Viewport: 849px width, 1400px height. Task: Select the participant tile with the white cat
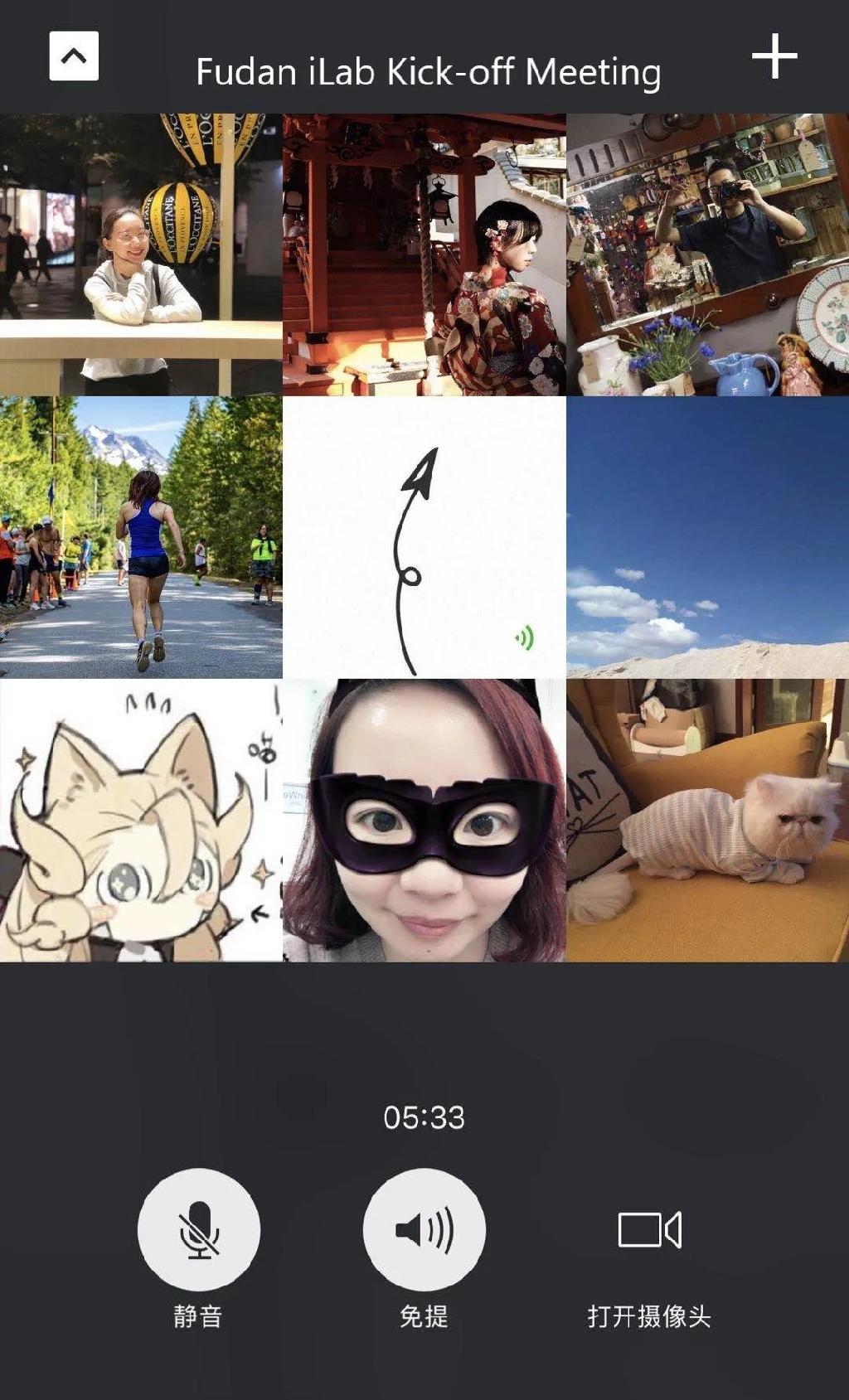[x=707, y=821]
